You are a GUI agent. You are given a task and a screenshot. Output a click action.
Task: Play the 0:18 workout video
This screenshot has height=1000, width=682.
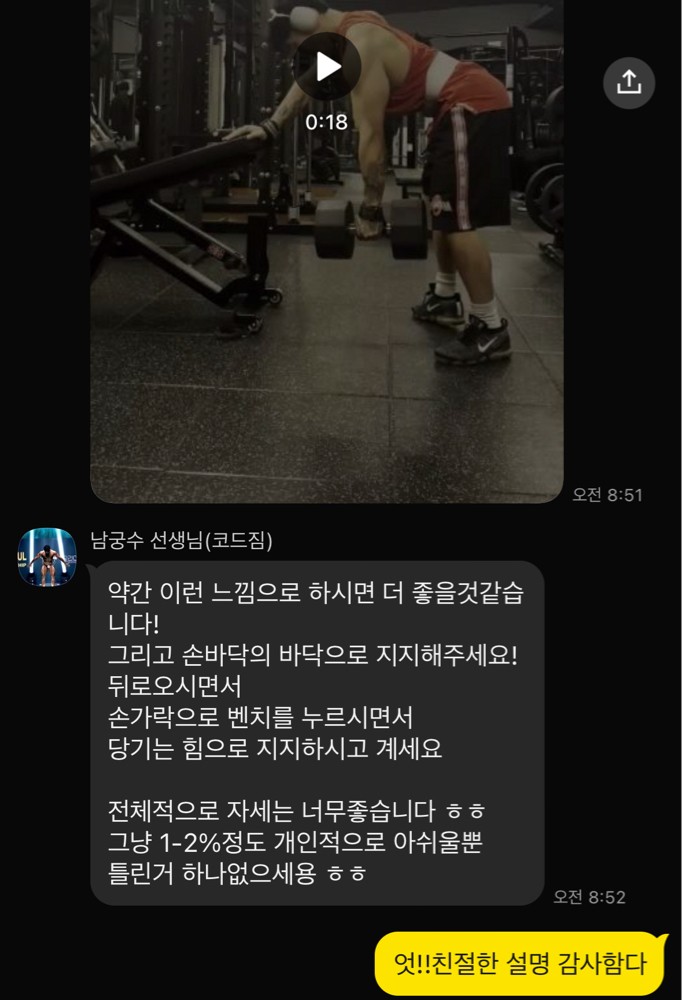click(327, 67)
